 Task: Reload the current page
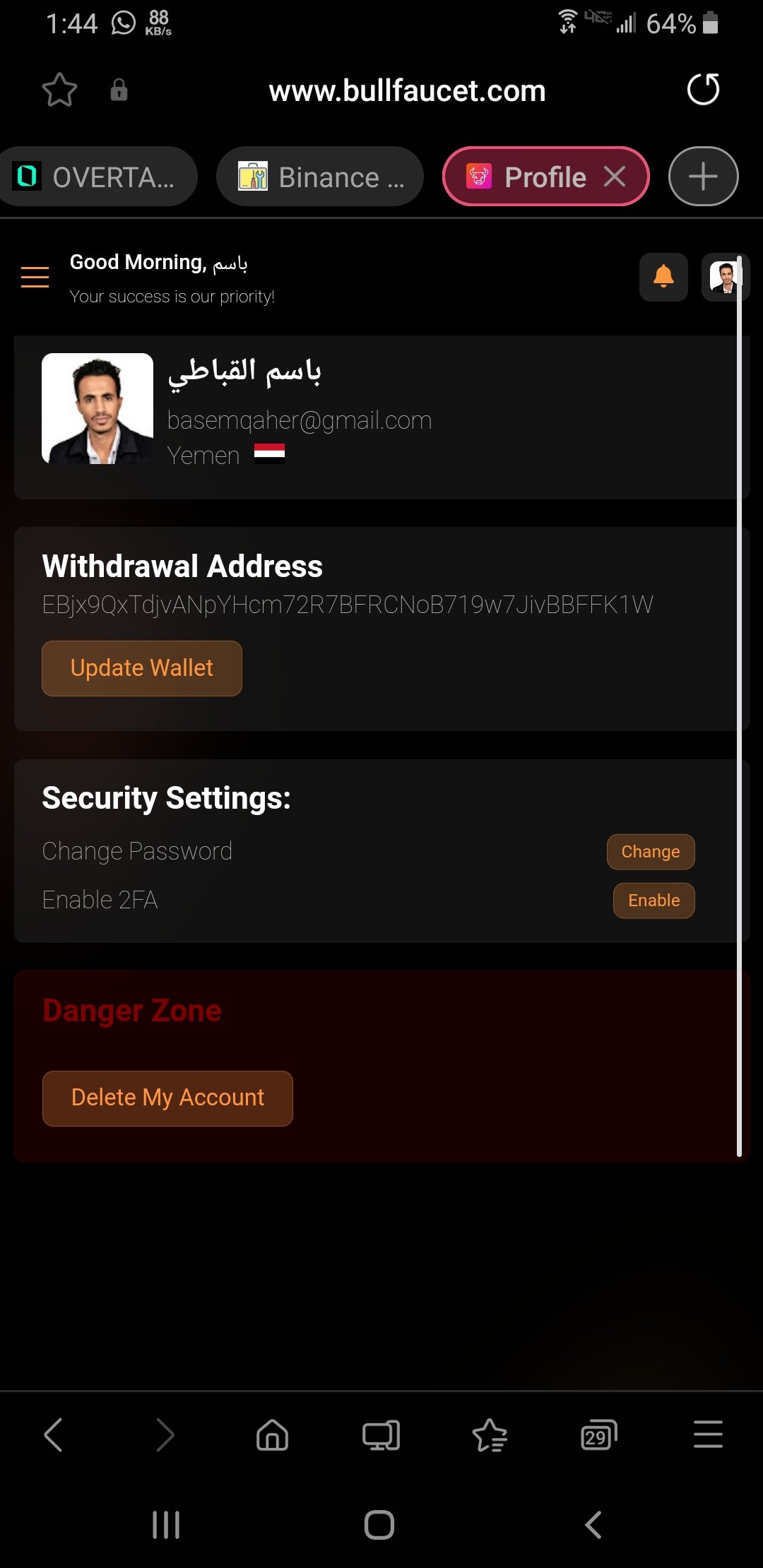tap(703, 90)
